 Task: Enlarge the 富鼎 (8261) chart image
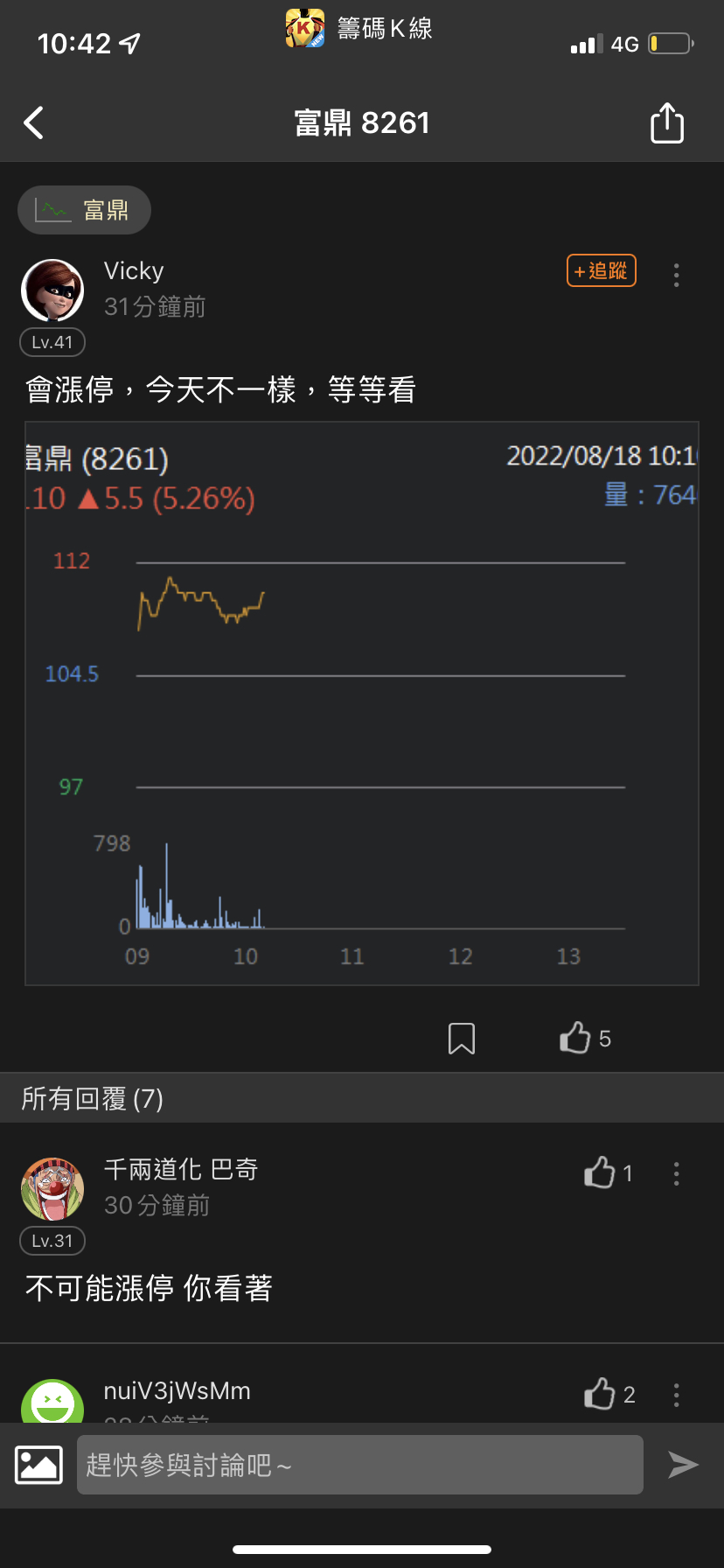[362, 703]
